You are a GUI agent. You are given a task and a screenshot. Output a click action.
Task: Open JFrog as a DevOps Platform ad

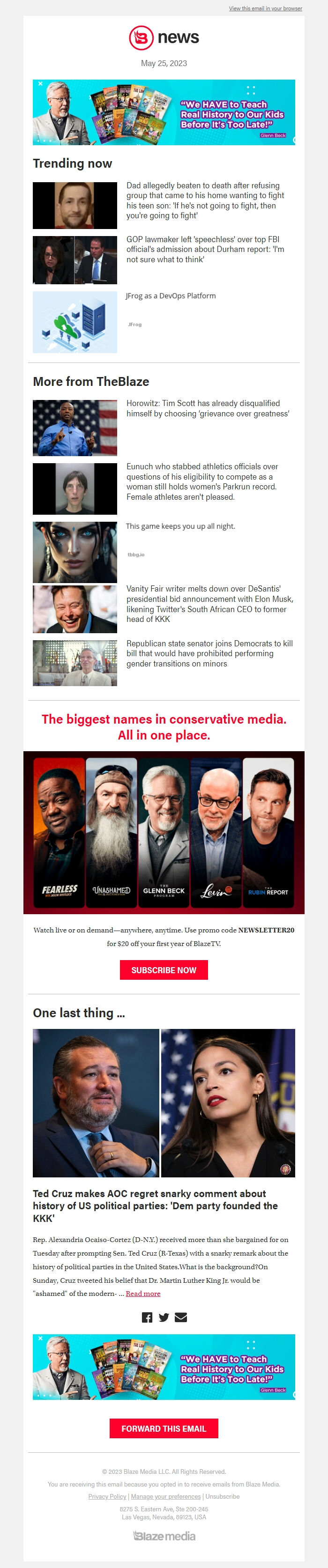tap(171, 296)
